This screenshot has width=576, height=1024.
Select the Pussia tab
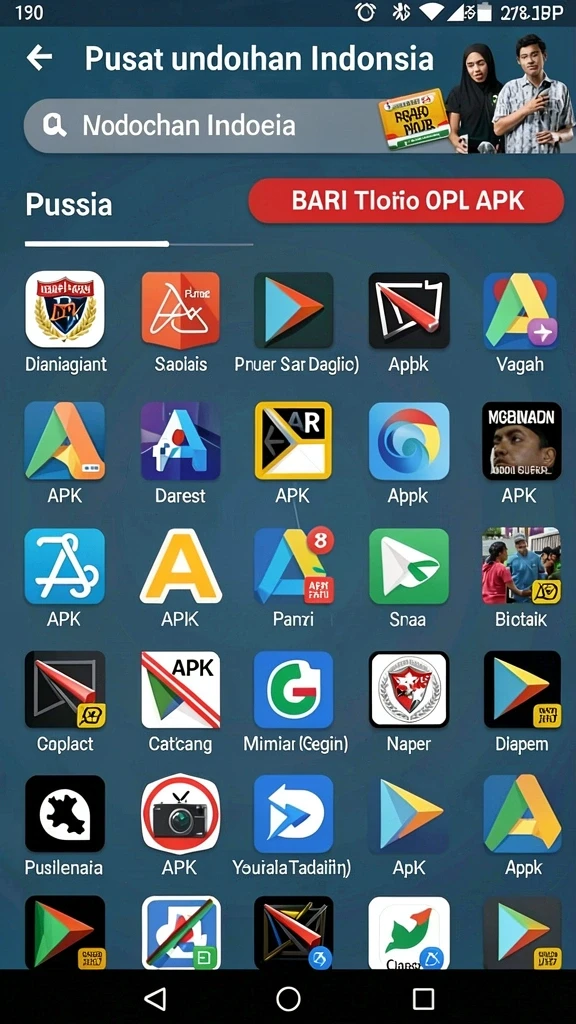click(x=69, y=205)
